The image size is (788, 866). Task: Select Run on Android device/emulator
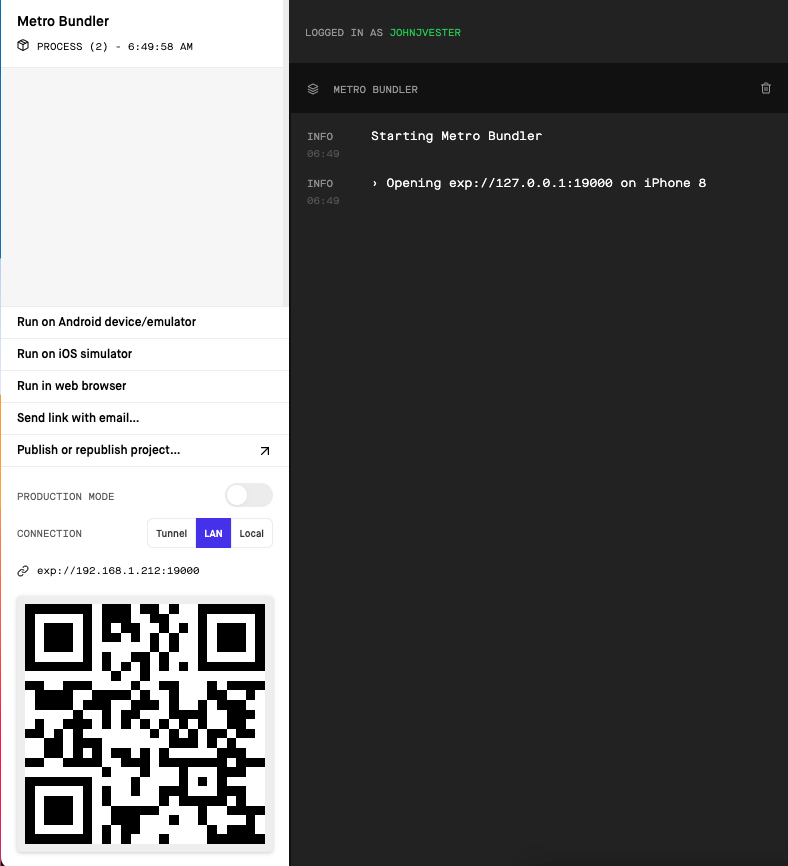(106, 322)
